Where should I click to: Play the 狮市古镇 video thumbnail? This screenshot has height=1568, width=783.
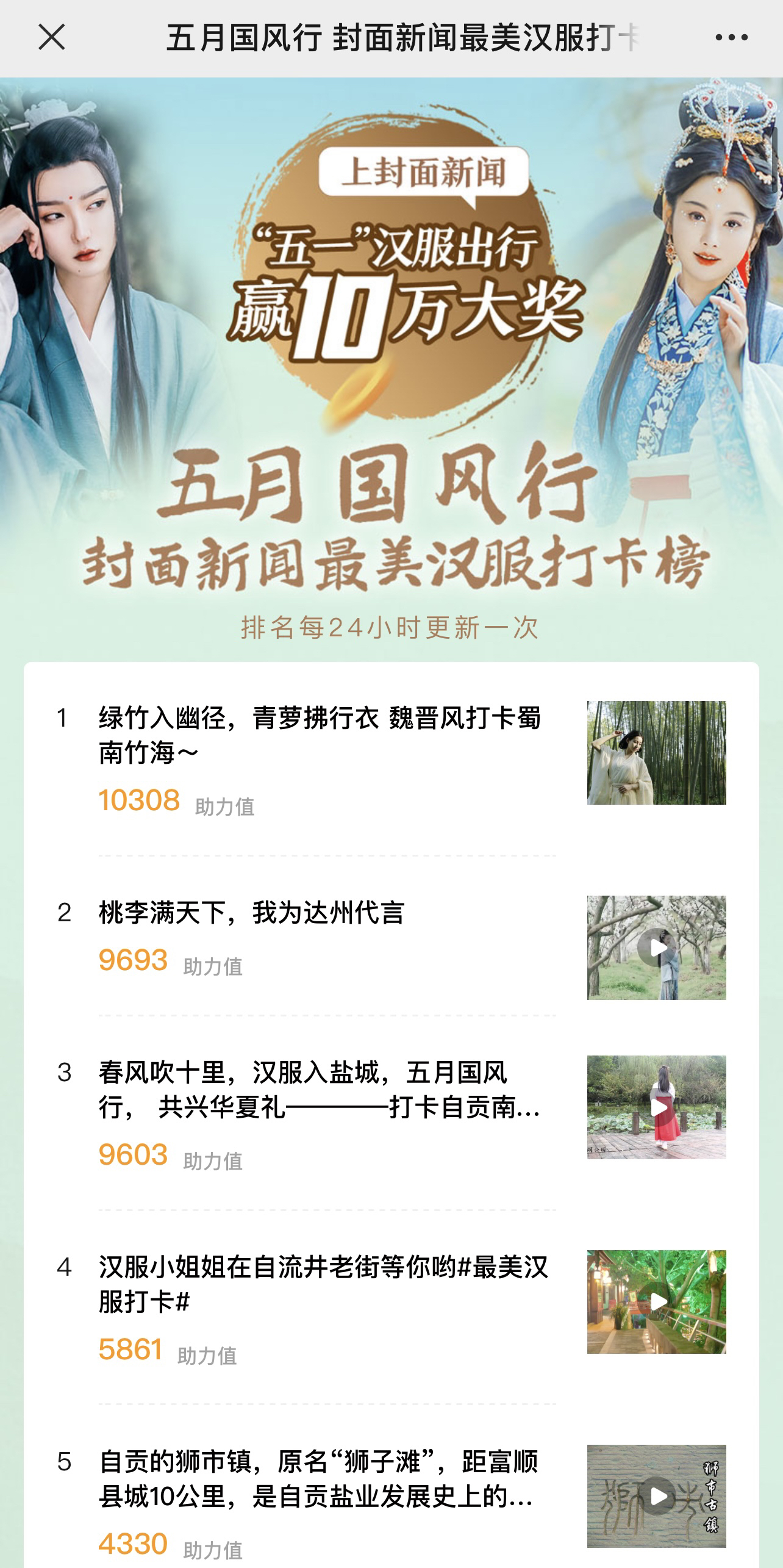click(x=656, y=1495)
